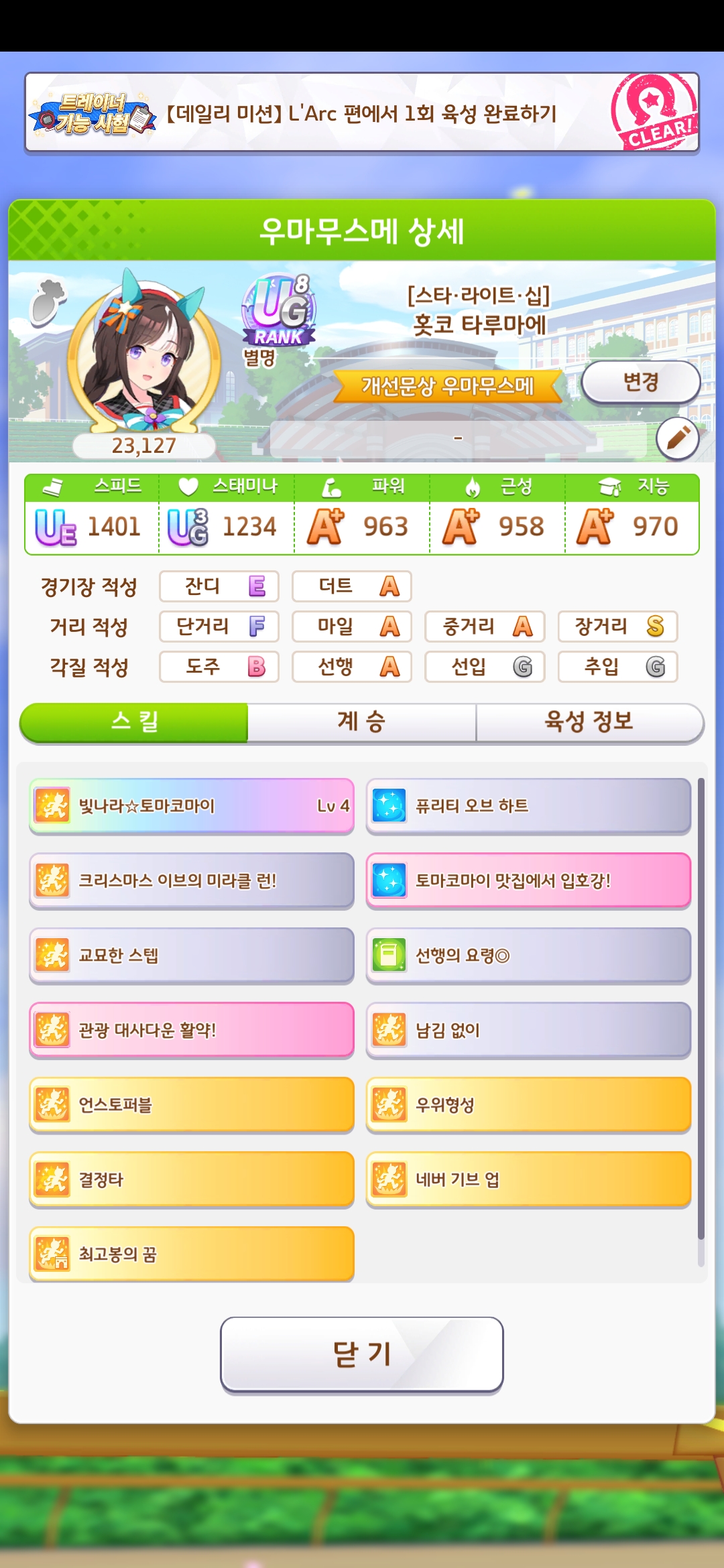Open the 선행의 요령◎ skill

[x=528, y=955]
